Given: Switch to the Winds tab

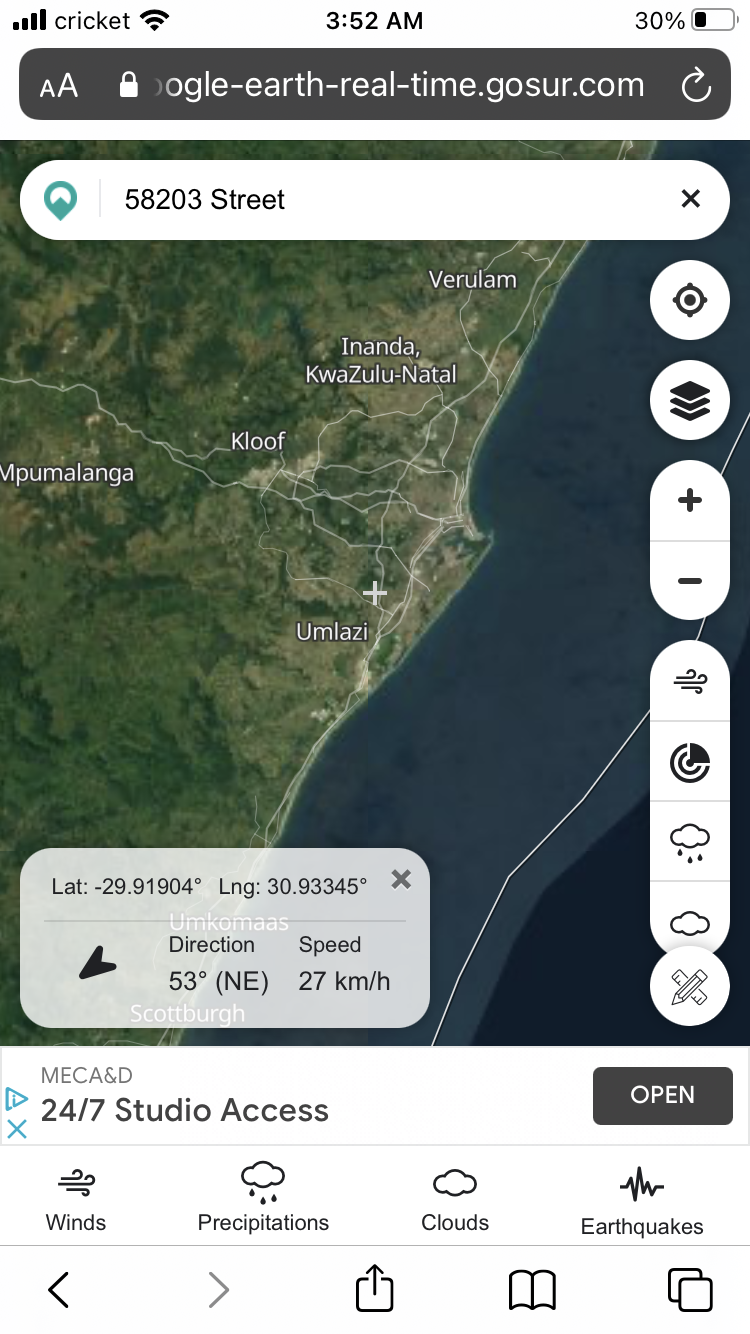Looking at the screenshot, I should 76,1199.
